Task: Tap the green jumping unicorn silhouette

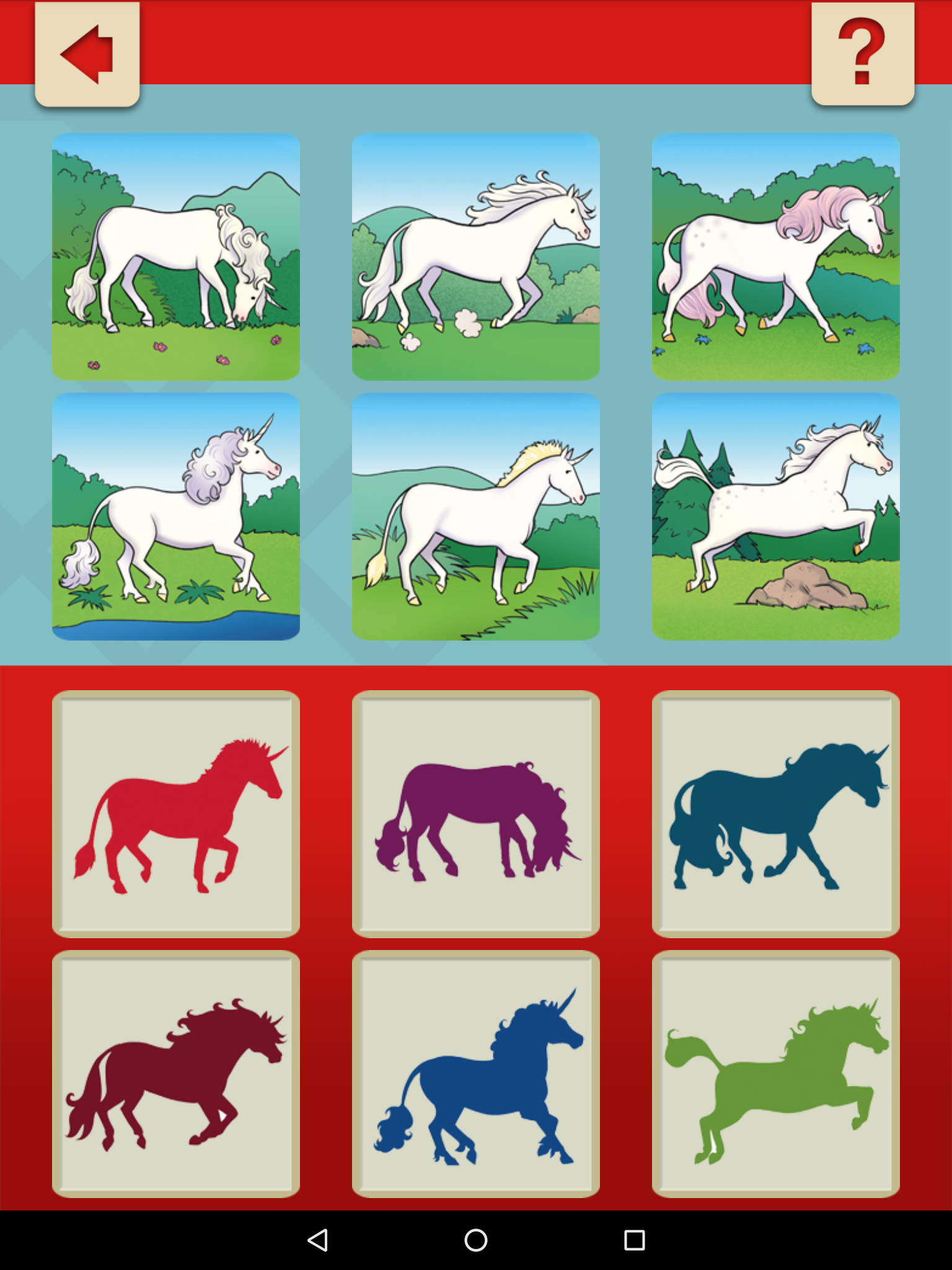Action: tap(775, 1073)
